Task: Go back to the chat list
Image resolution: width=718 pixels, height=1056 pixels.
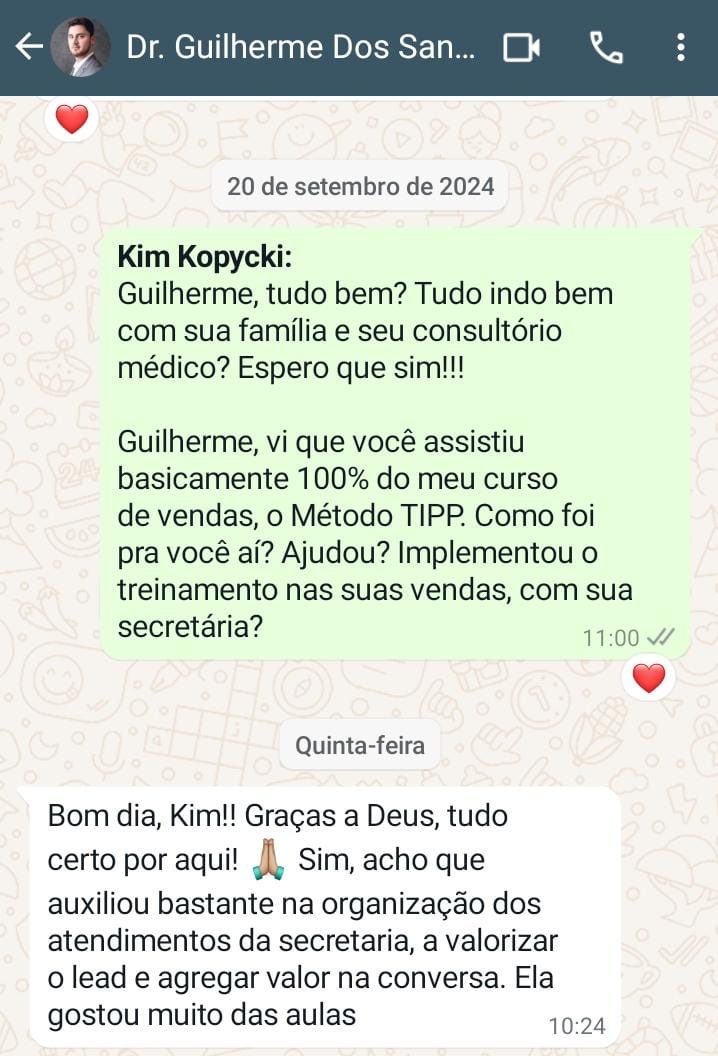Action: point(27,47)
